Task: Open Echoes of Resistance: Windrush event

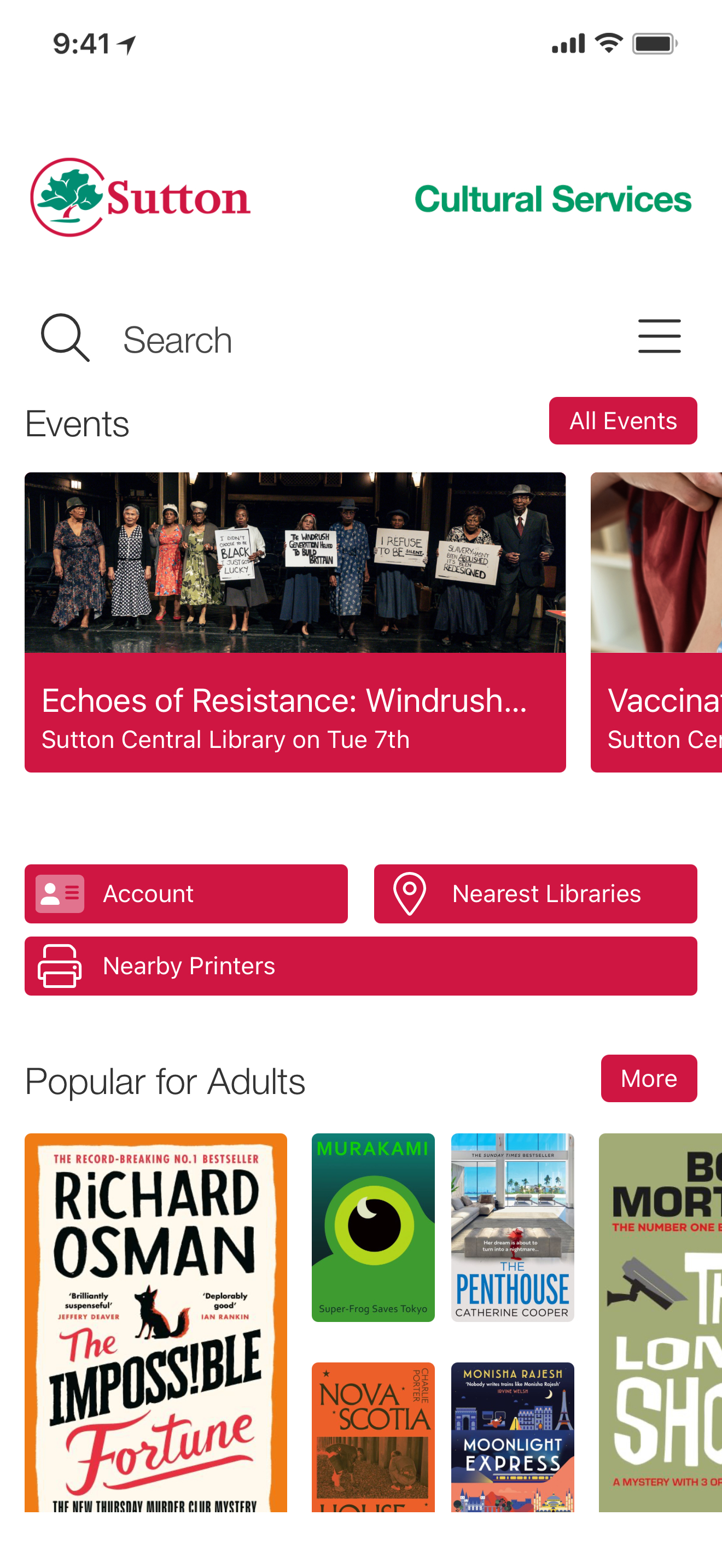Action: tap(295, 622)
